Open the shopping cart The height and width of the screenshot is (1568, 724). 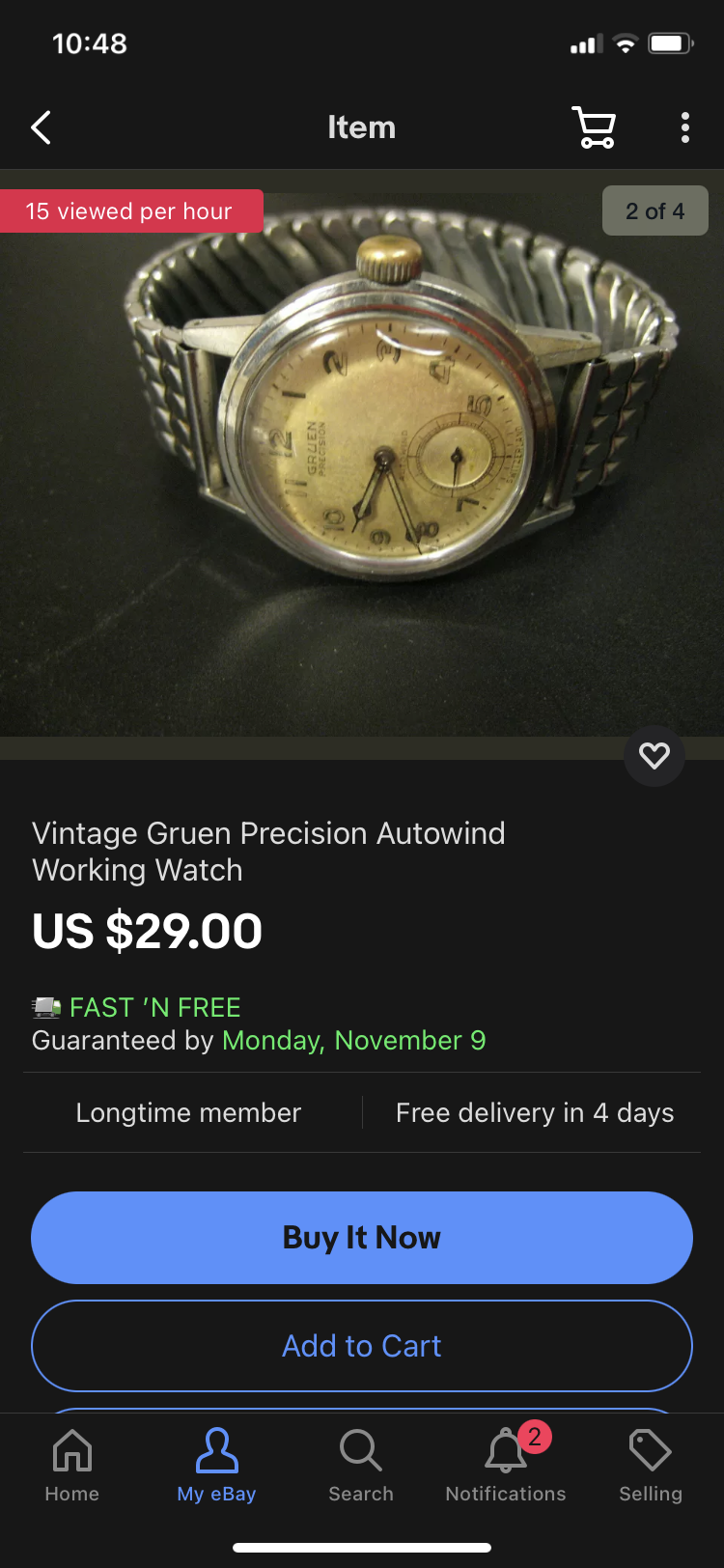tap(594, 127)
